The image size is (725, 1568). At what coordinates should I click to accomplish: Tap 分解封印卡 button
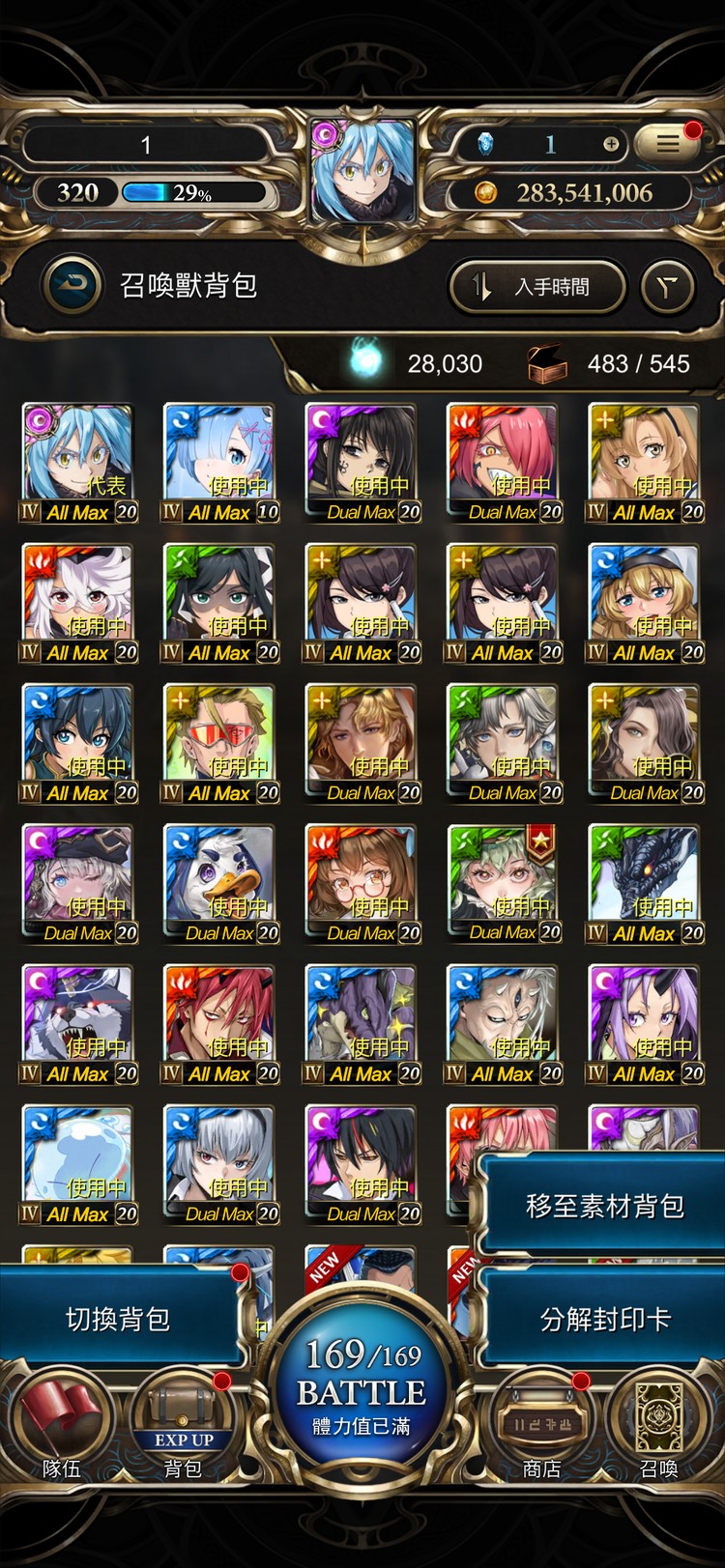pos(604,1319)
